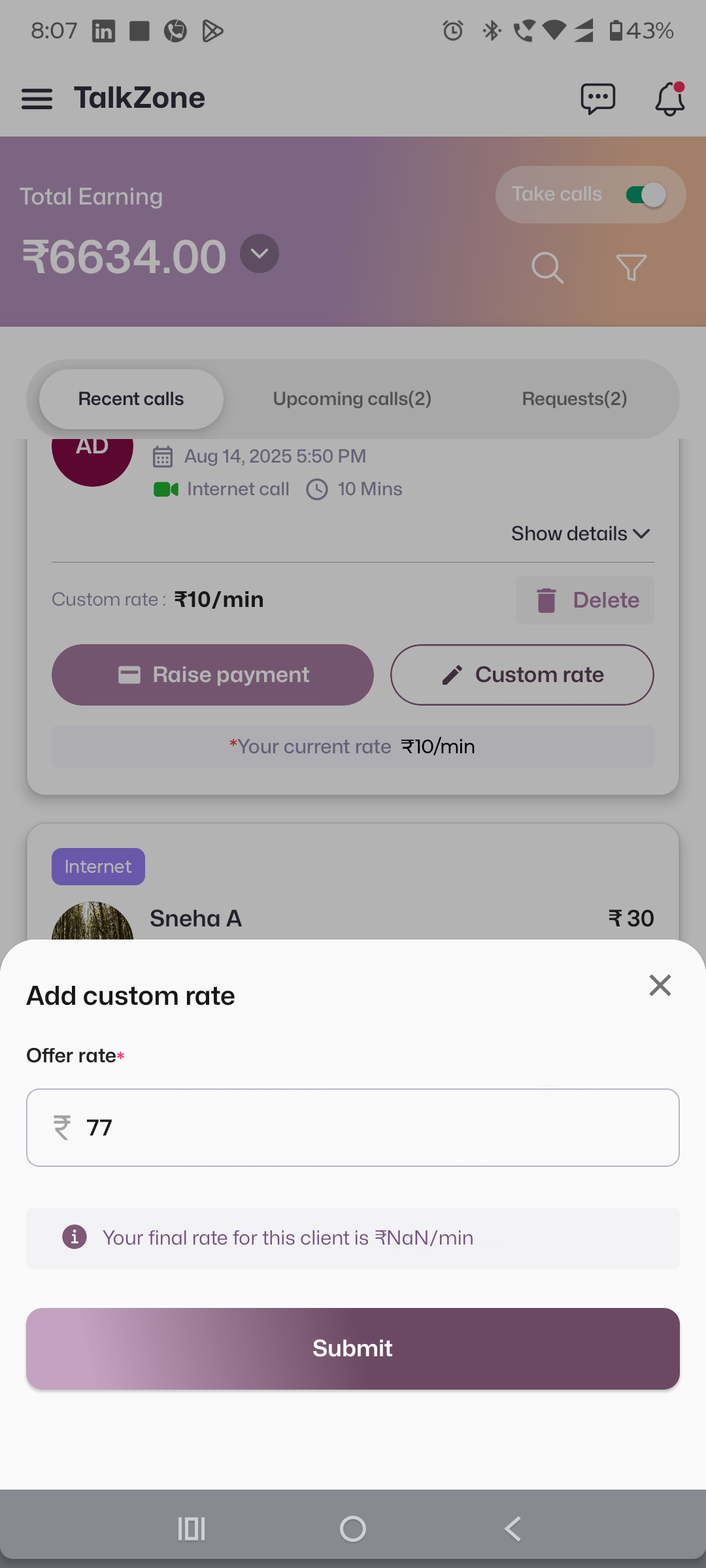Submit the custom rate

pos(353,1348)
